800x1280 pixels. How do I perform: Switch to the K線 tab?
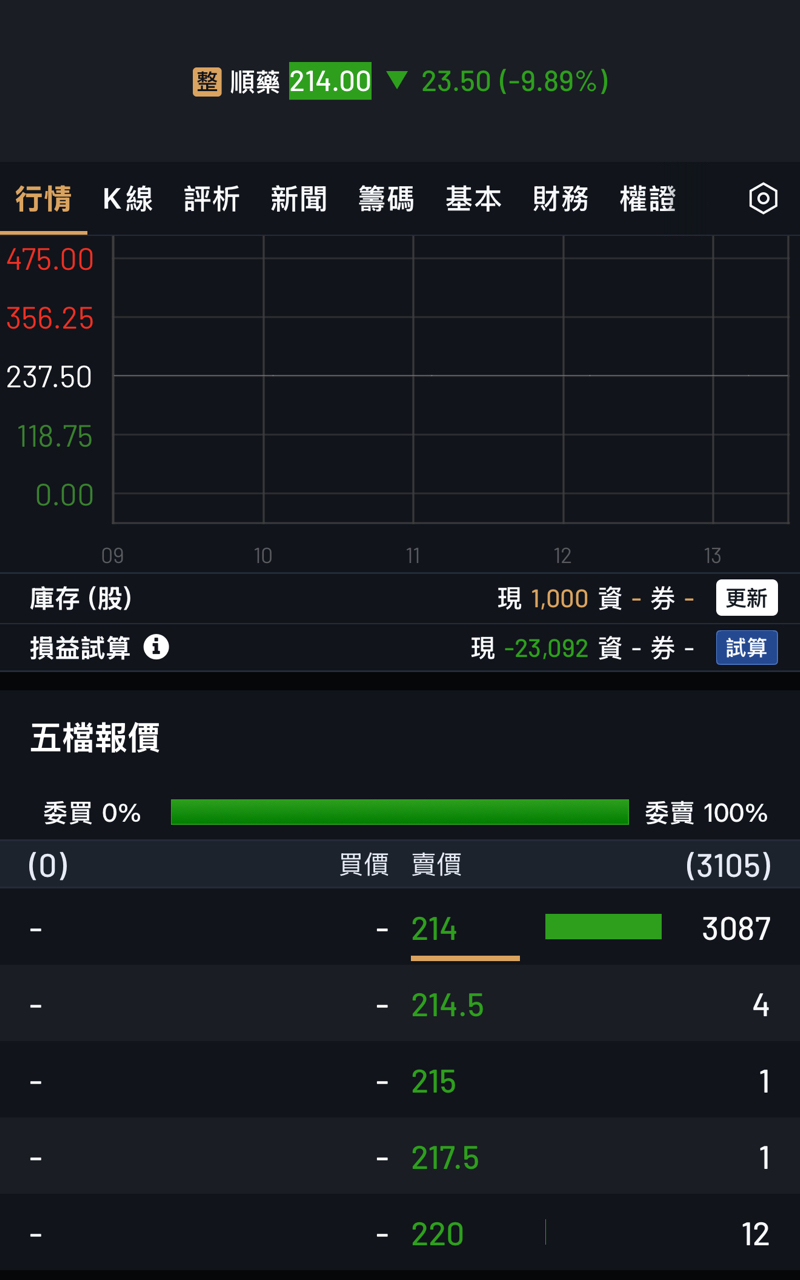point(127,199)
